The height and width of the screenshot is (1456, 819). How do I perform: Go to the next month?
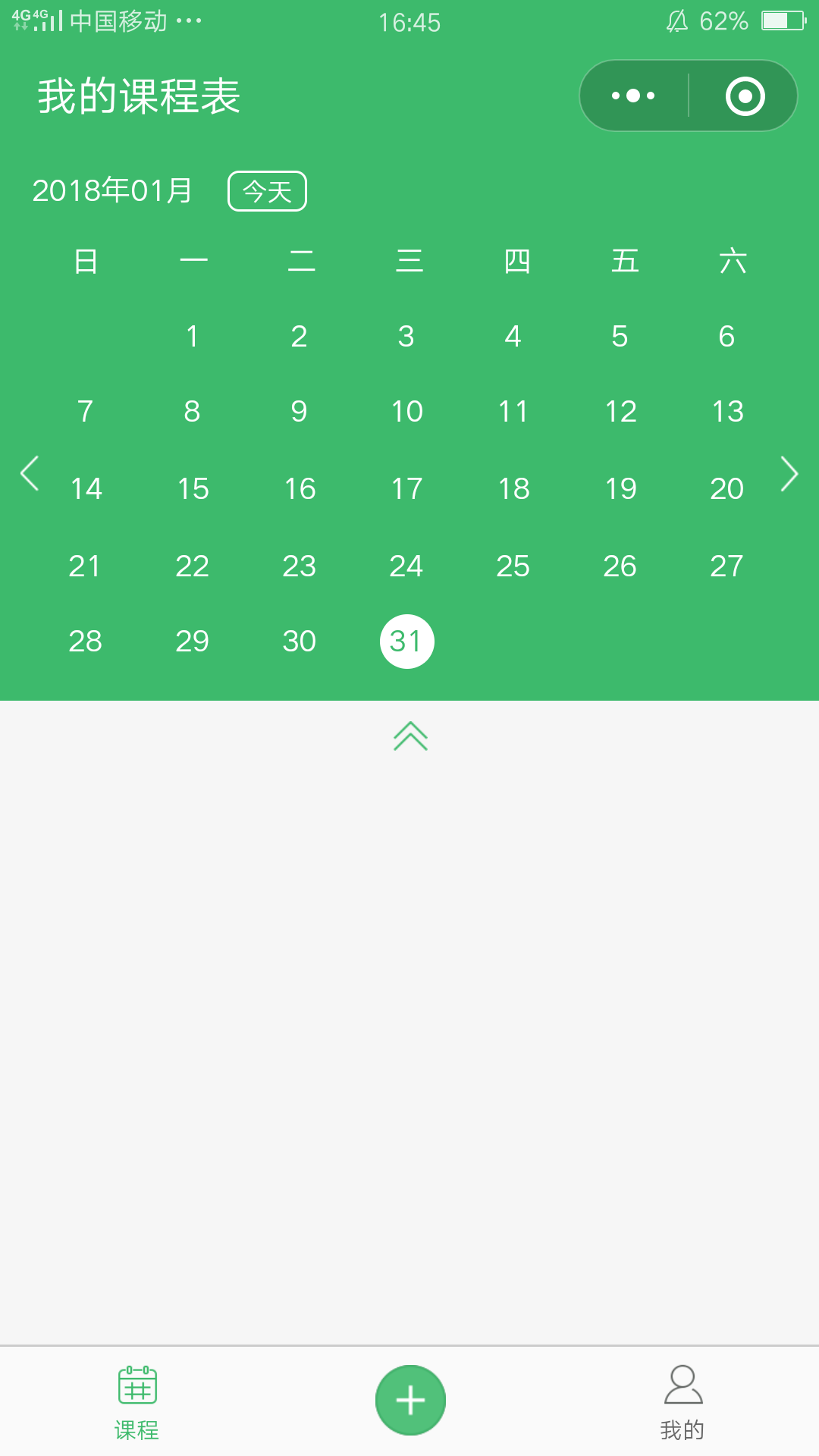pyautogui.click(x=789, y=474)
